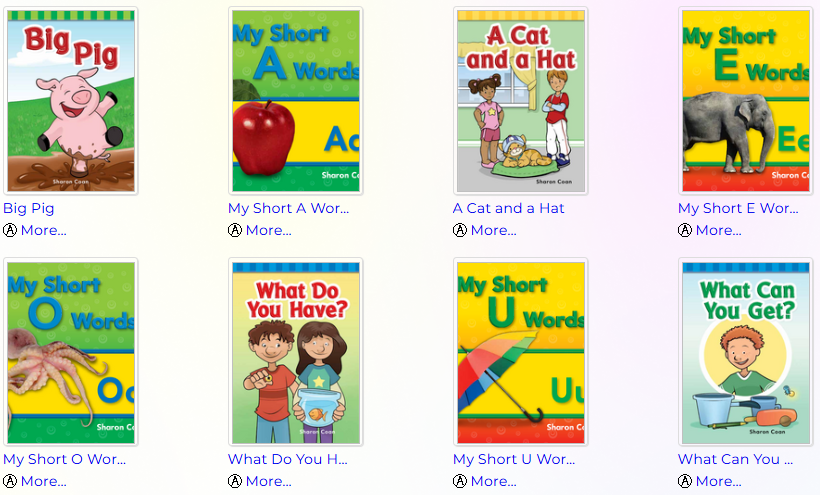
Task: Show More details under My Short U Words
Action: (492, 481)
